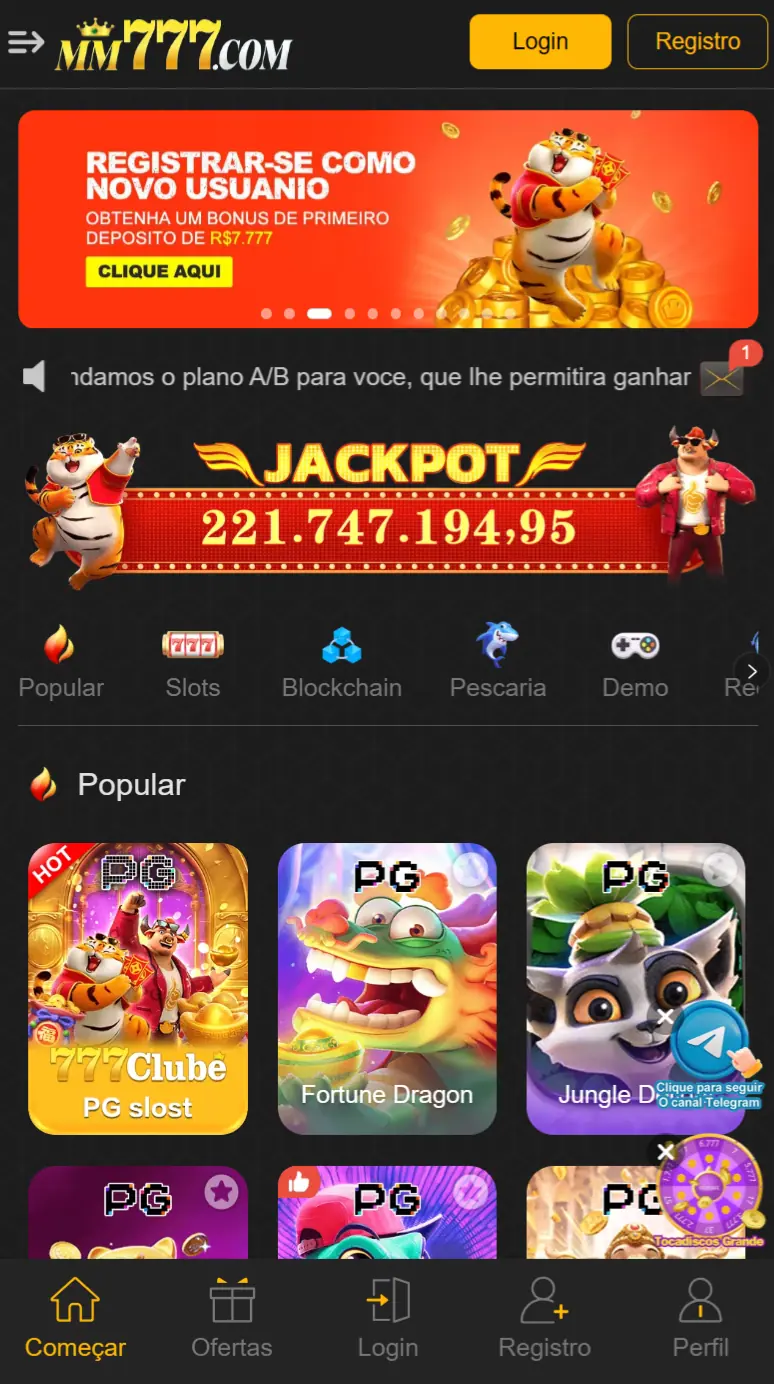Open the Demo category
This screenshot has height=1384, width=774.
[x=635, y=662]
